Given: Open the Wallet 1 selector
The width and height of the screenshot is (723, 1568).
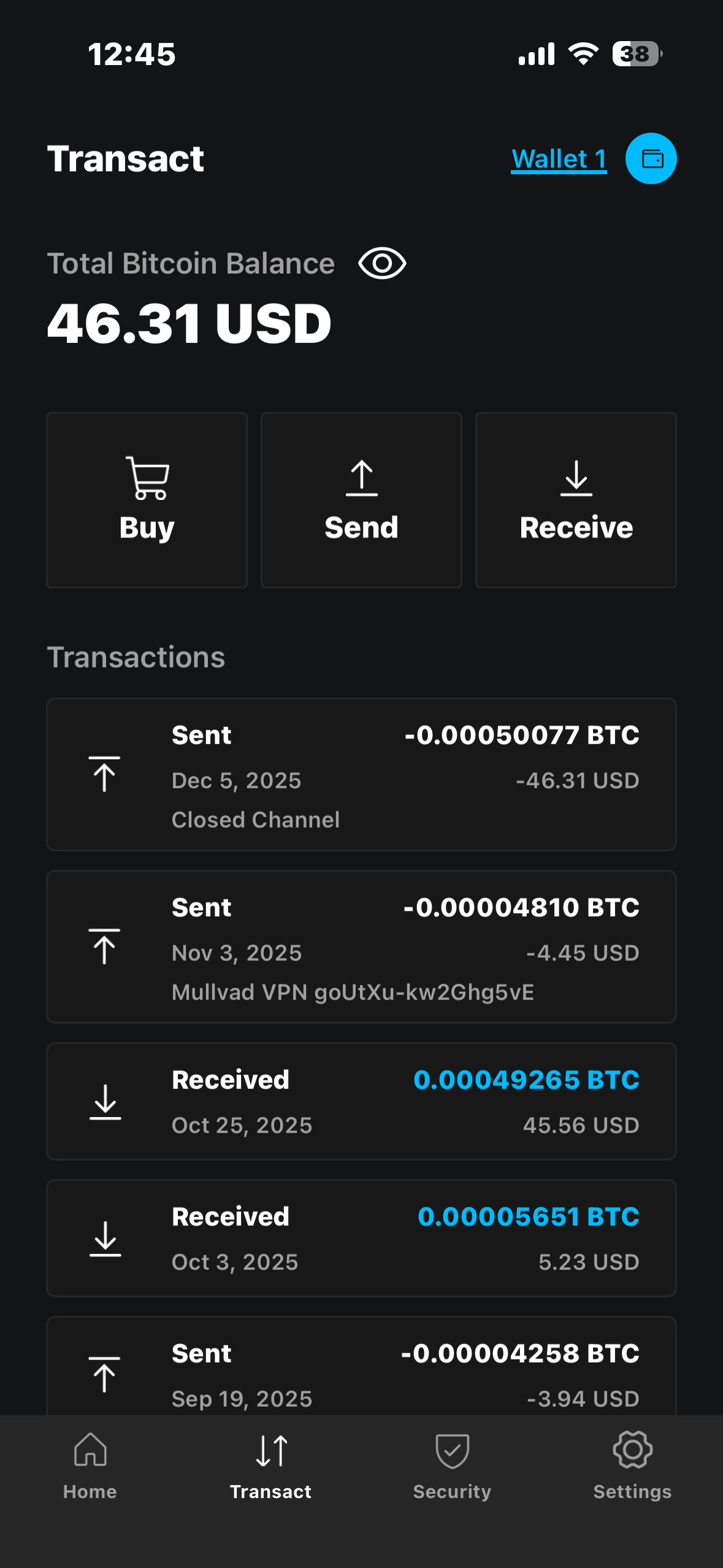Looking at the screenshot, I should click(559, 158).
